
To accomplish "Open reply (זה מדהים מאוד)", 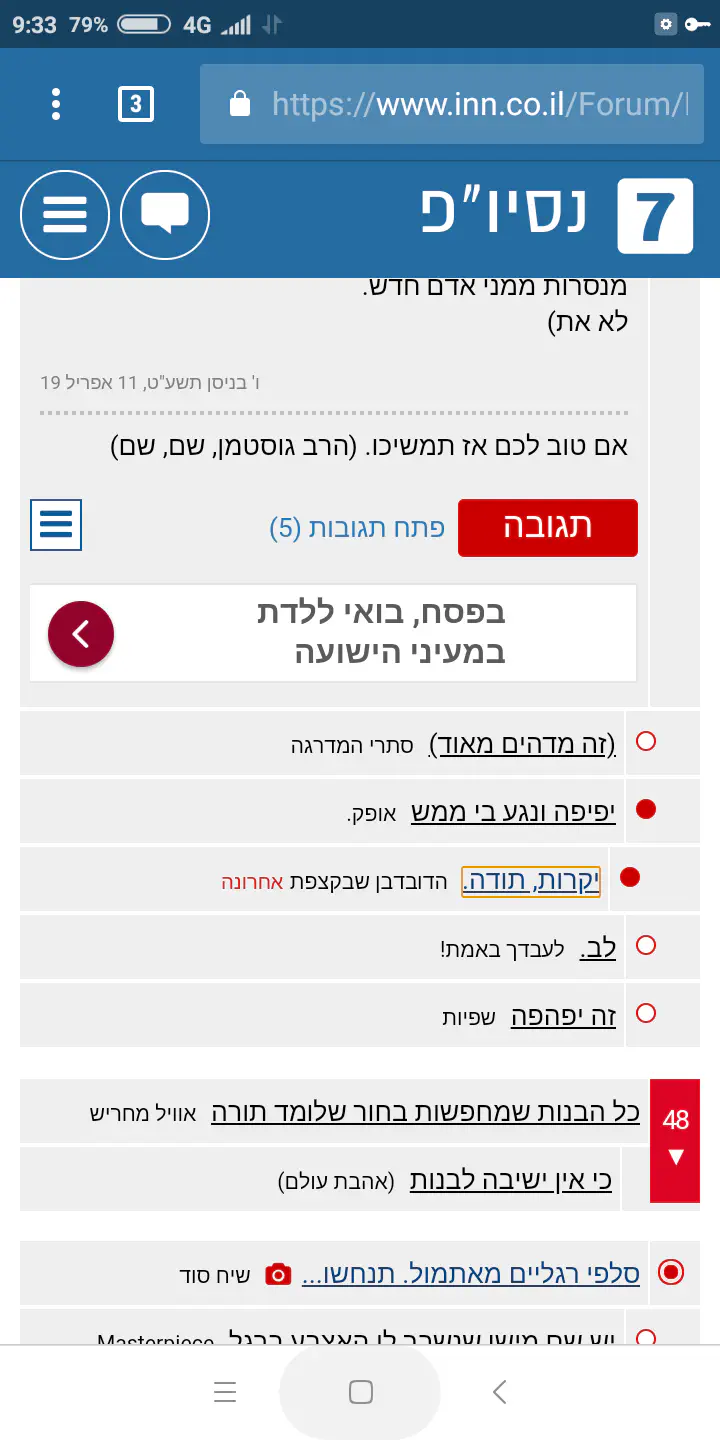I will pyautogui.click(x=522, y=743).
